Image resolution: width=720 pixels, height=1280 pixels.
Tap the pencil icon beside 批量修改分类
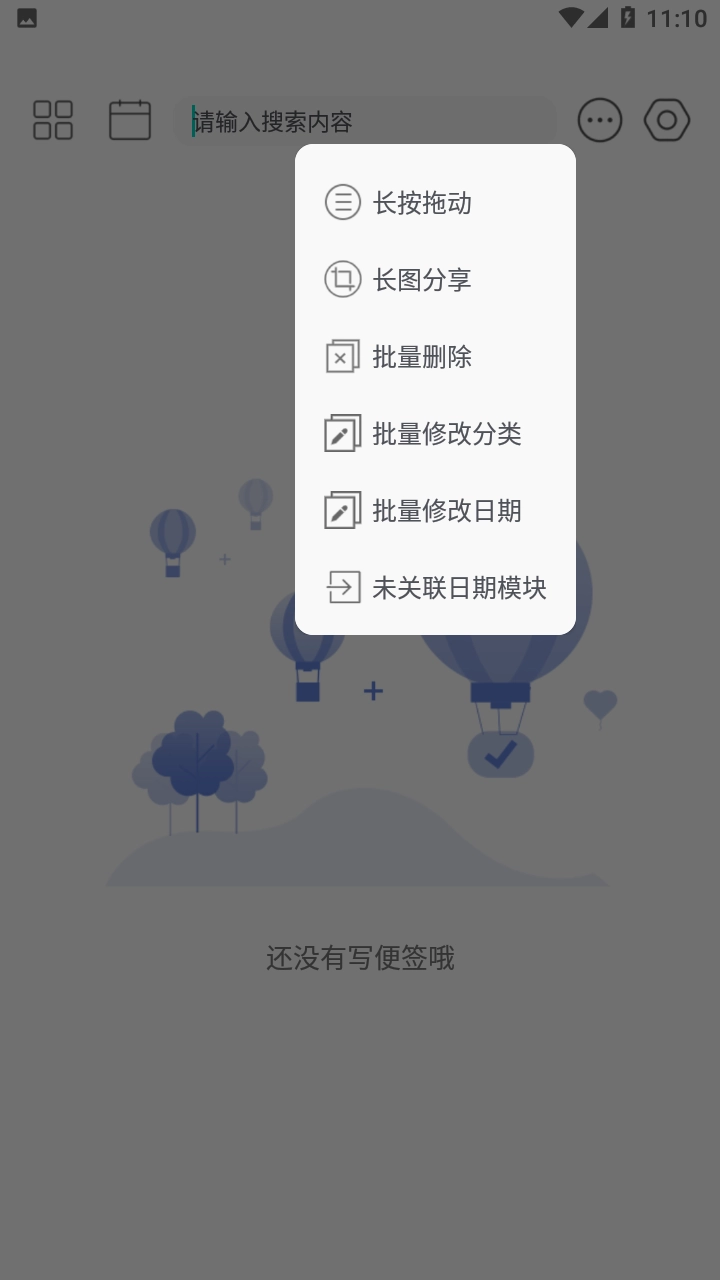(x=343, y=433)
